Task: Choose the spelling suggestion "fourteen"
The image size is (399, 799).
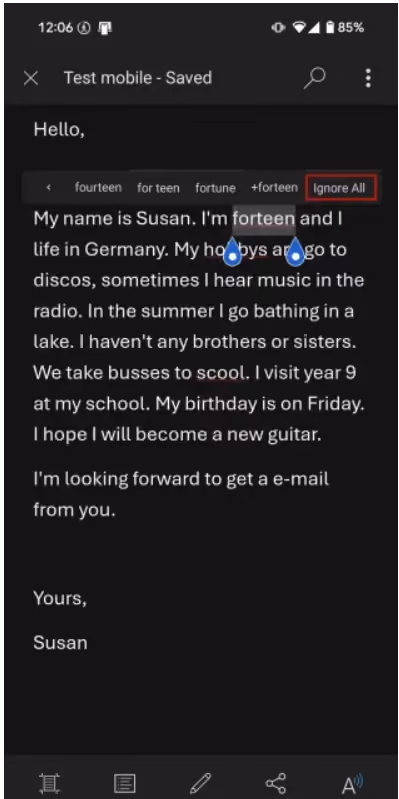Action: point(98,188)
